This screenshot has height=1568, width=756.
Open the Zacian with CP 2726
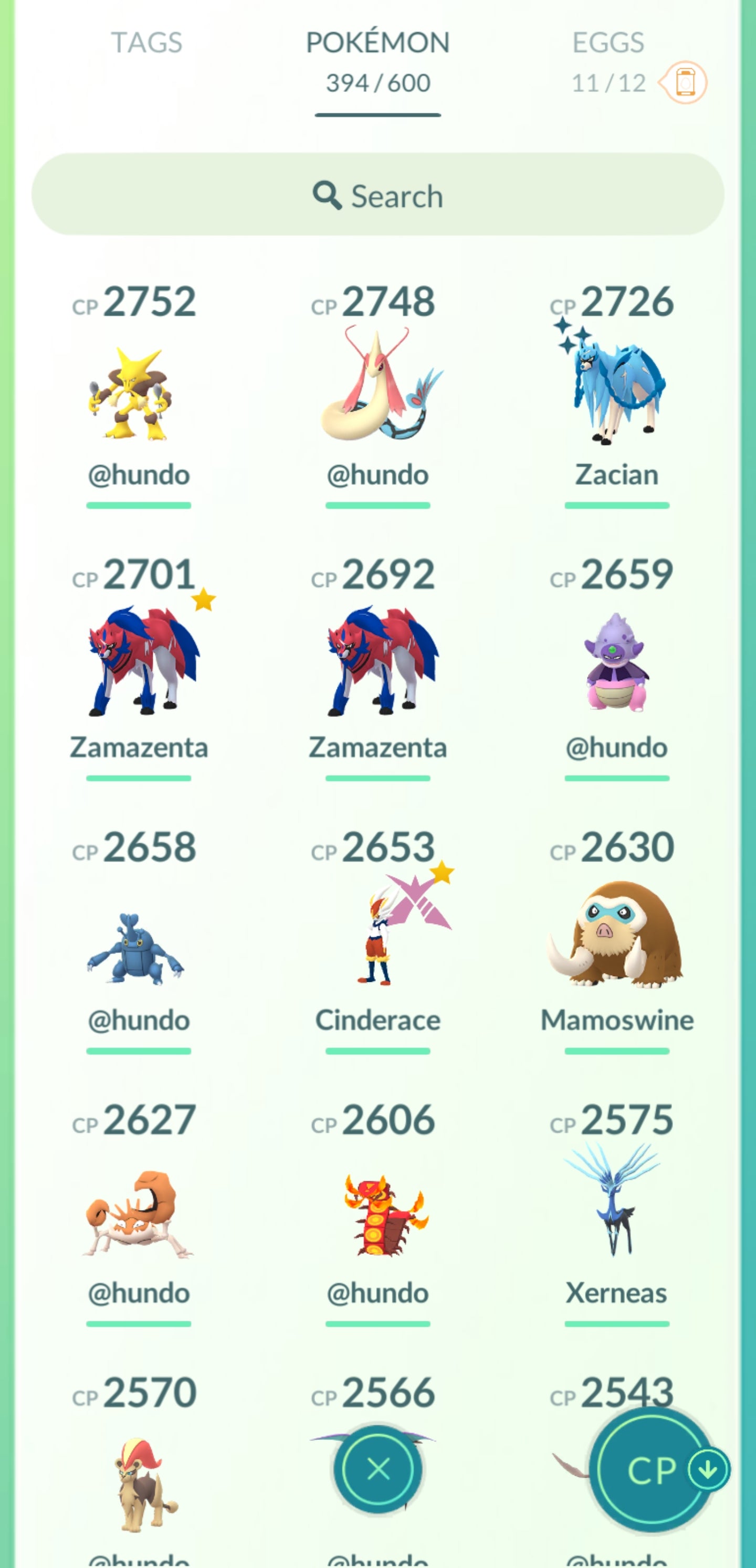click(616, 389)
